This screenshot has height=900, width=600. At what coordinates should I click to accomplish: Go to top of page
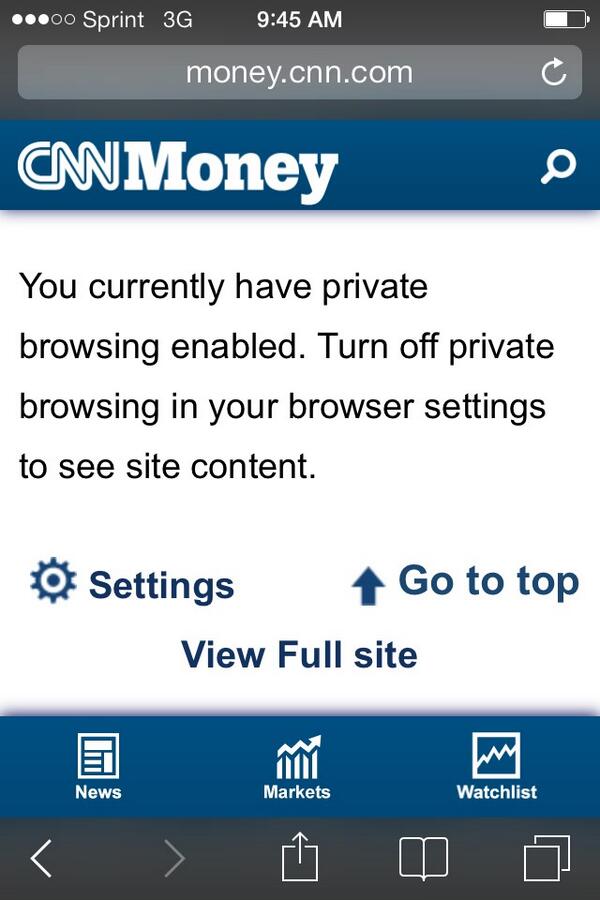tap(466, 582)
